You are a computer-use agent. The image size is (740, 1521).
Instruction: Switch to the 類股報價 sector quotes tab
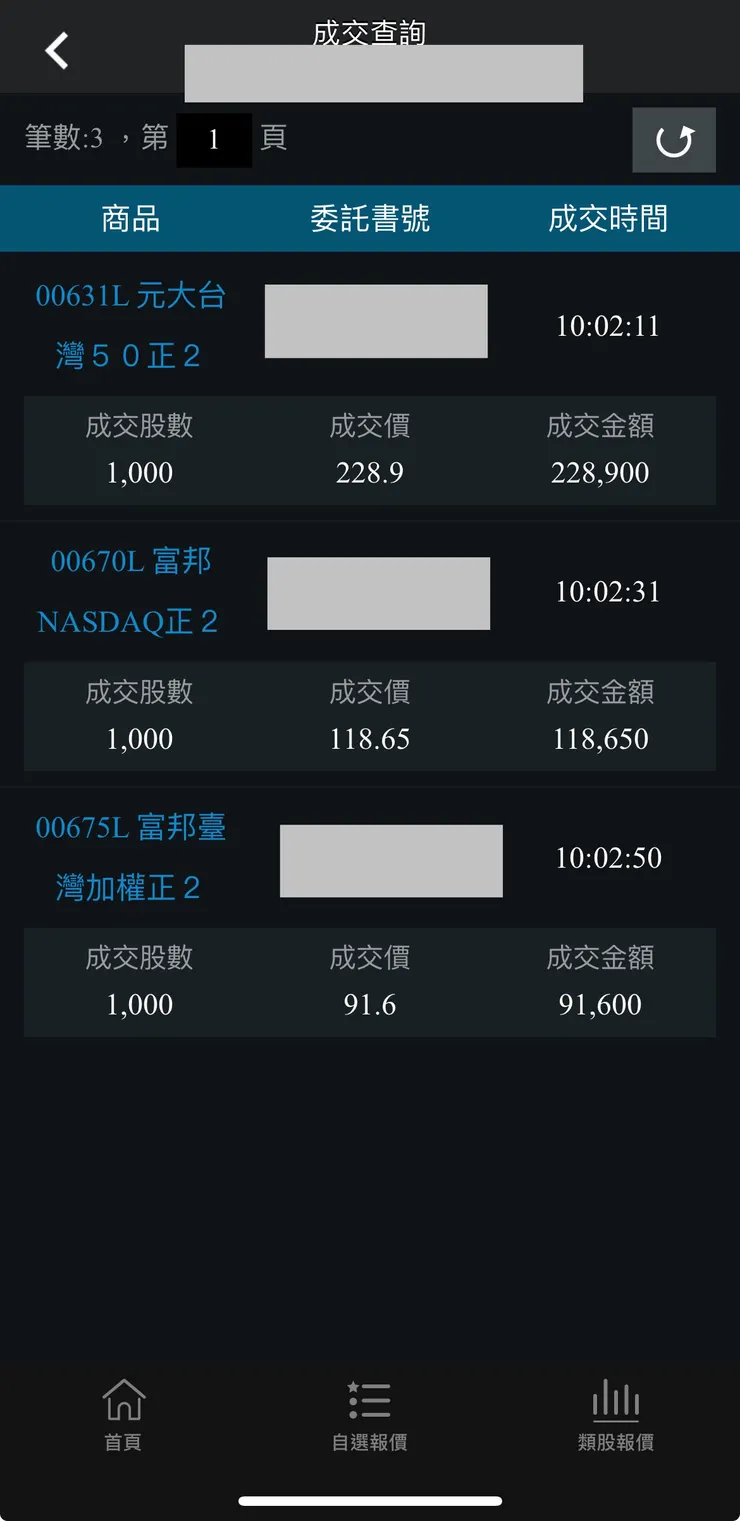[x=615, y=1414]
